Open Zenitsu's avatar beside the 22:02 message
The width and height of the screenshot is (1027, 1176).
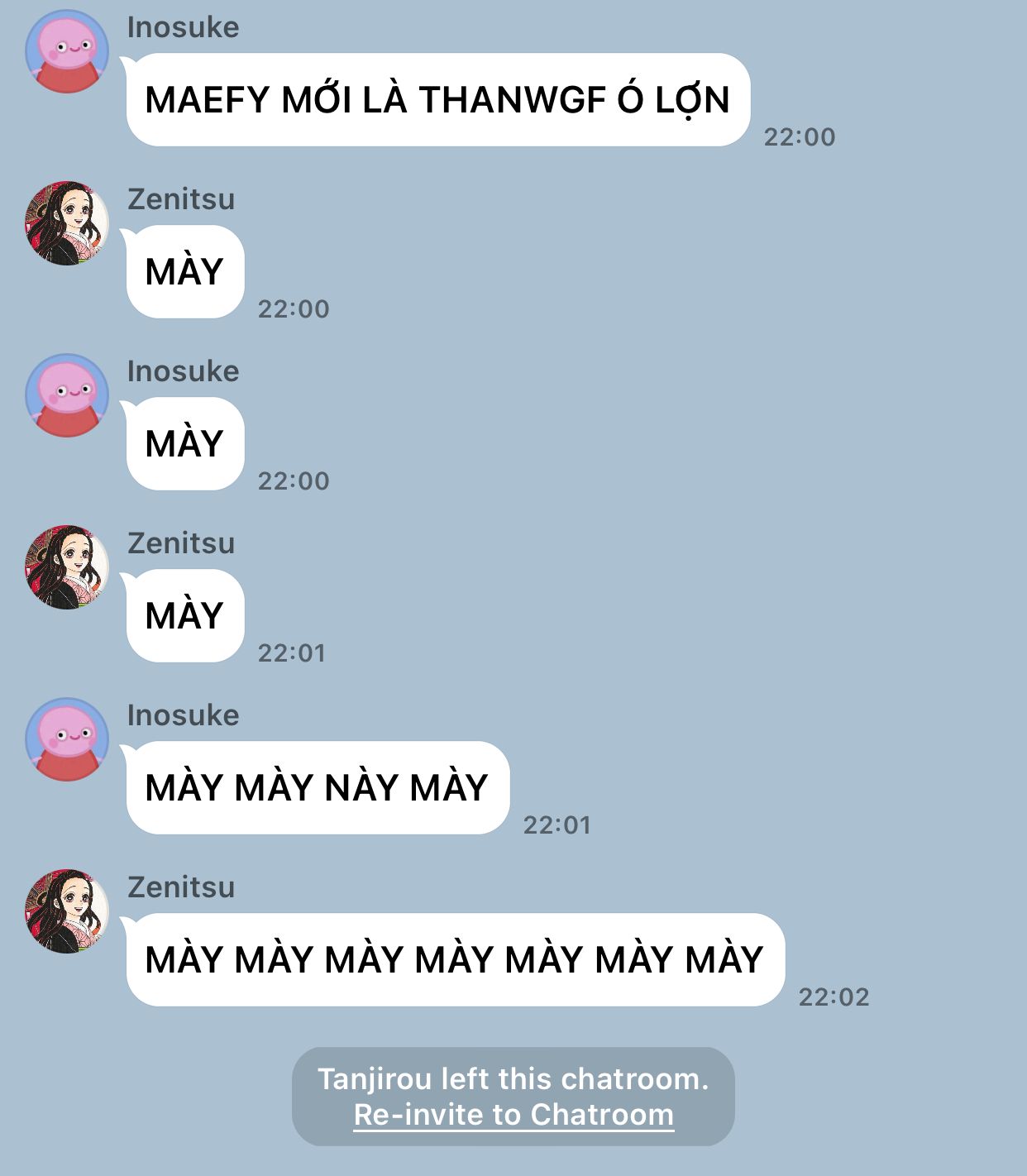click(67, 911)
